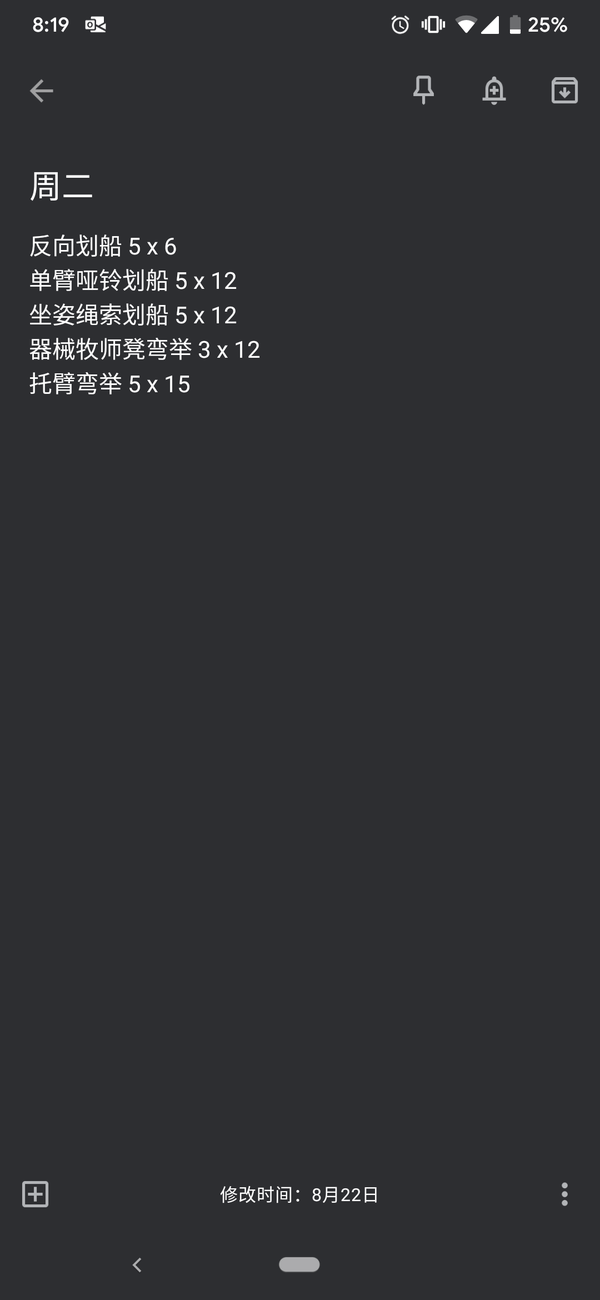Viewport: 600px width, 1300px height.
Task: Archive this note
Action: point(565,91)
